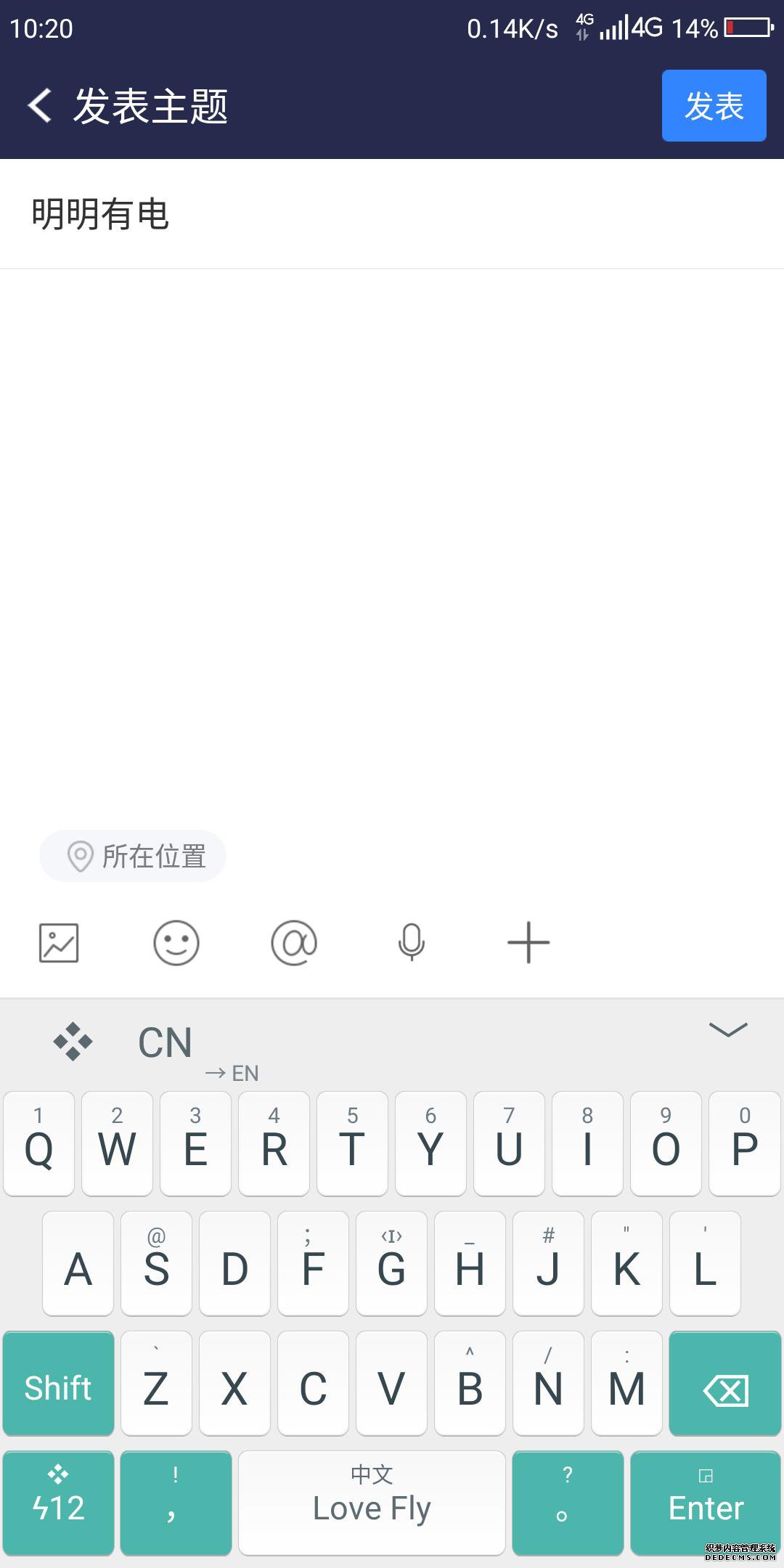Mention someone with the @ icon
Image resolution: width=784 pixels, height=1568 pixels.
coord(294,943)
